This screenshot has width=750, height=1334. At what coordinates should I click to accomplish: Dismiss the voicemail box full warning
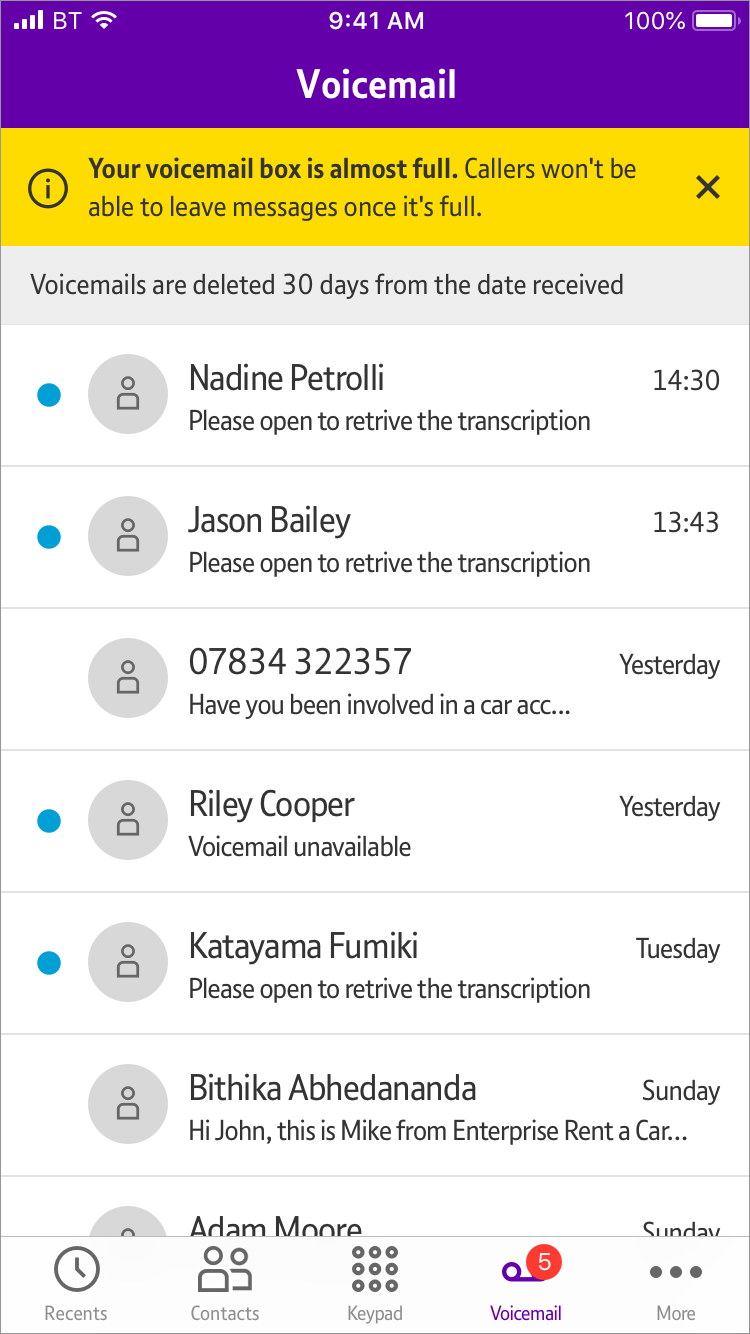tap(708, 187)
